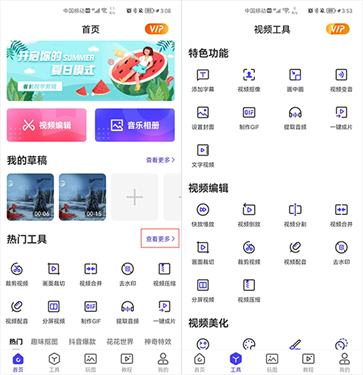Launch the 文字视频 tool

click(x=203, y=156)
